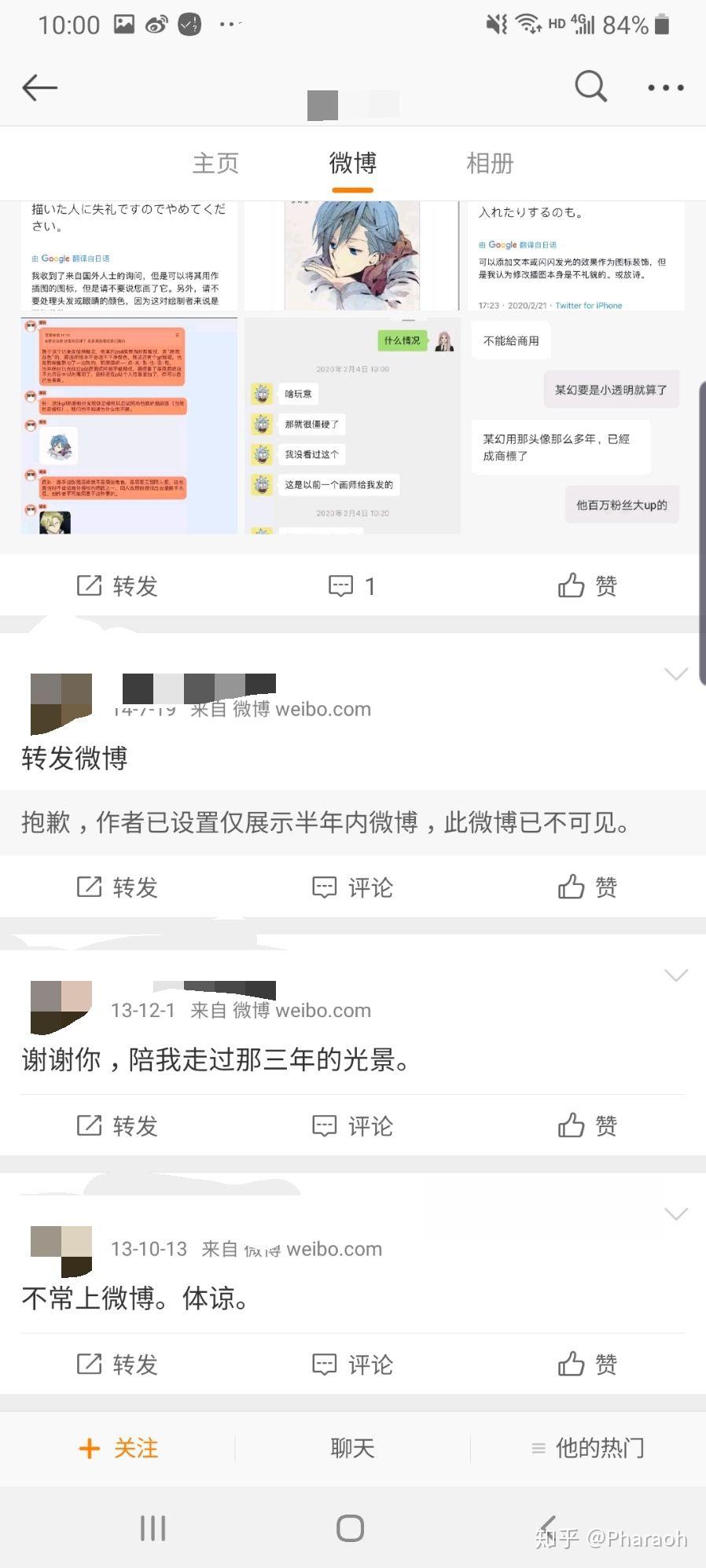Go back using the top-left arrow
The width and height of the screenshot is (706, 1568).
[x=40, y=87]
